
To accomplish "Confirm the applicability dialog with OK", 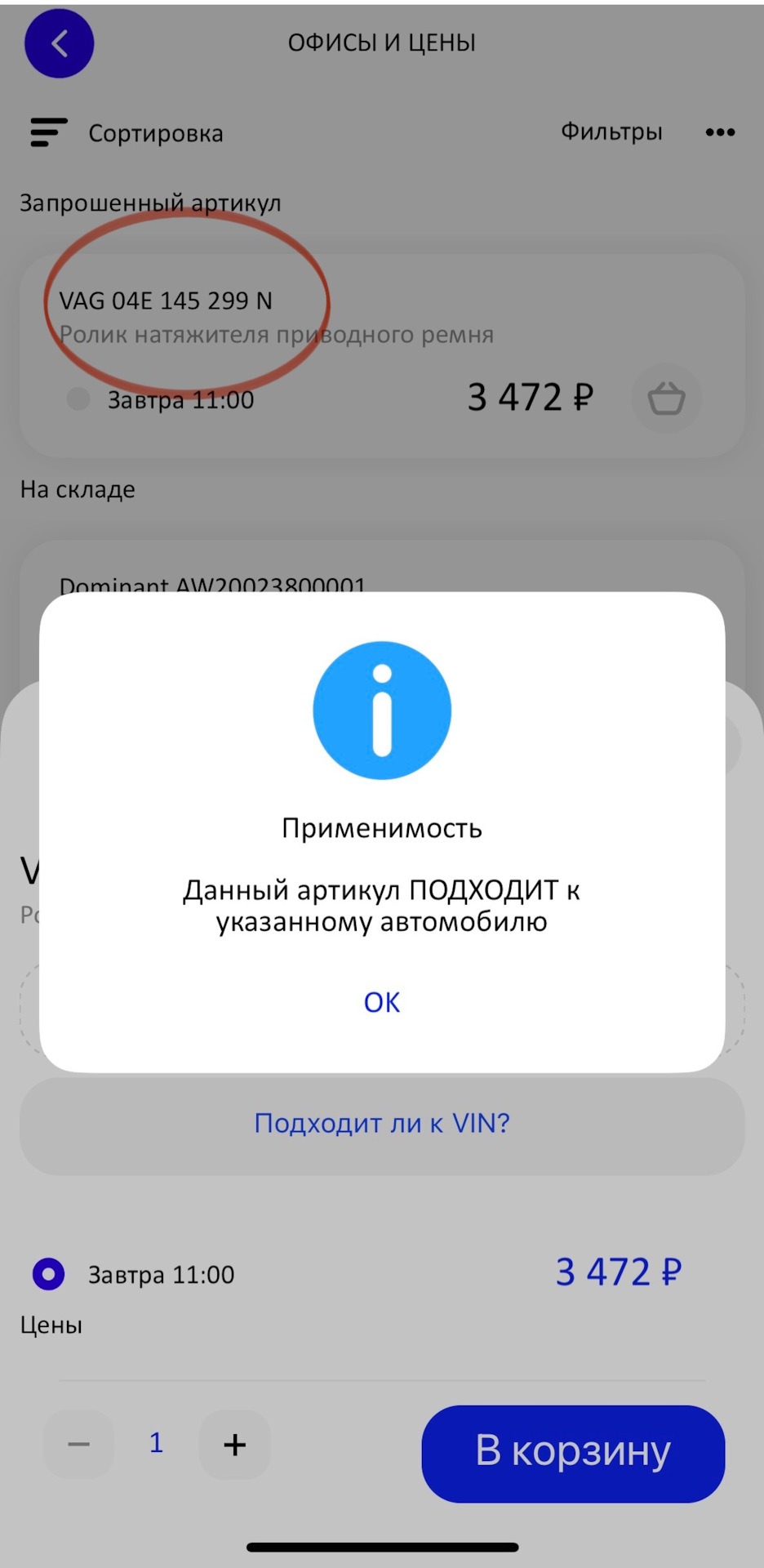I will point(381,1002).
